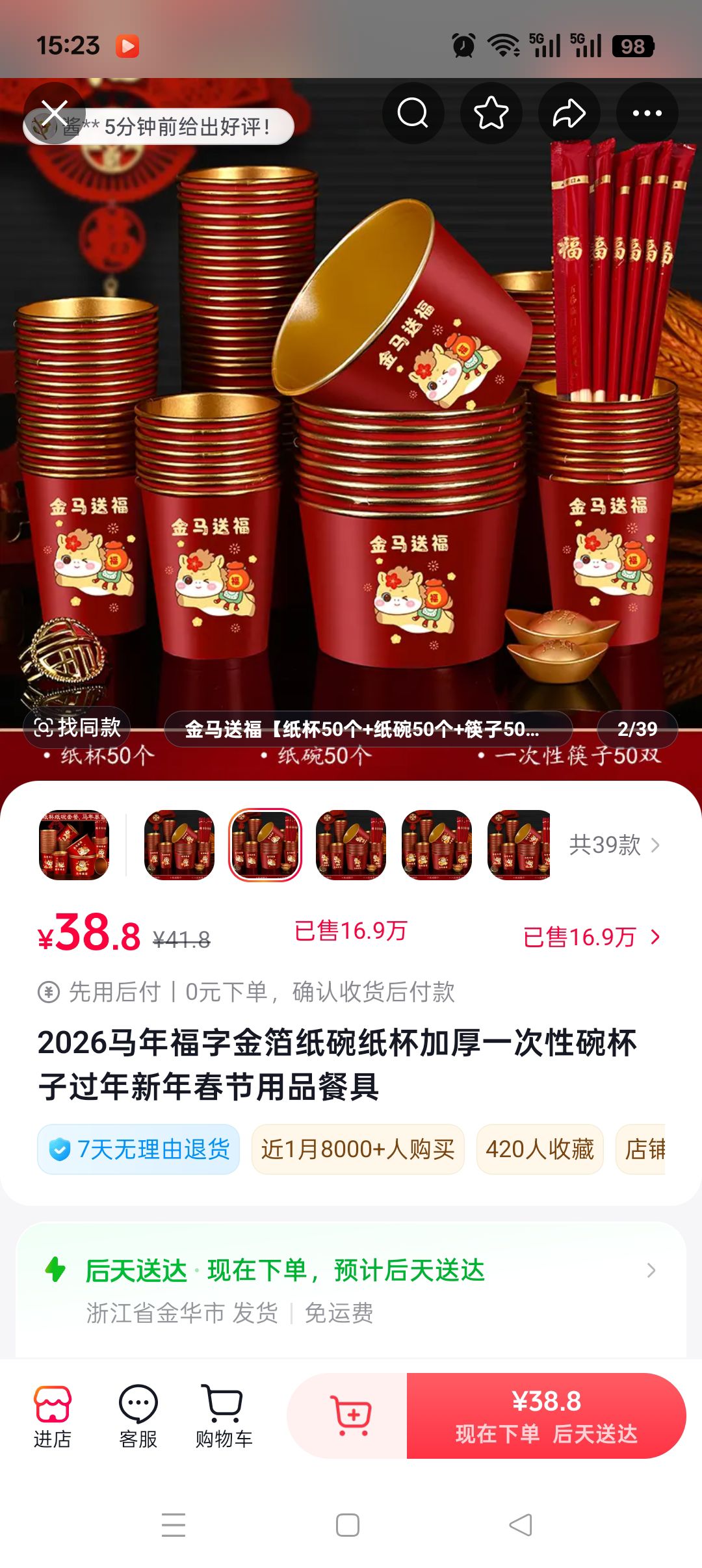The height and width of the screenshot is (1568, 702).
Task: Tap the 近1月8000+人购买 chip
Action: (x=357, y=1149)
